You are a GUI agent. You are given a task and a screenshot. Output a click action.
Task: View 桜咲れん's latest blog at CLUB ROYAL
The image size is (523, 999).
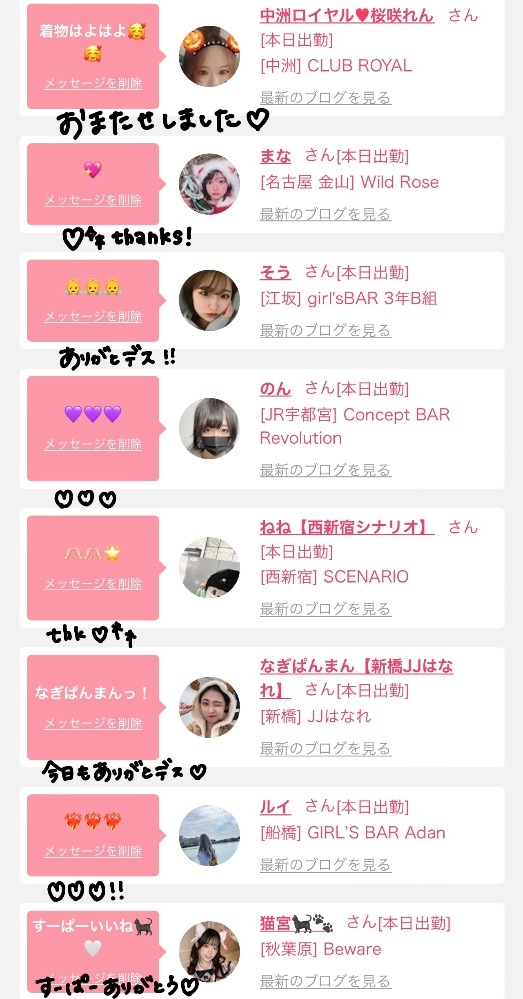tap(325, 97)
